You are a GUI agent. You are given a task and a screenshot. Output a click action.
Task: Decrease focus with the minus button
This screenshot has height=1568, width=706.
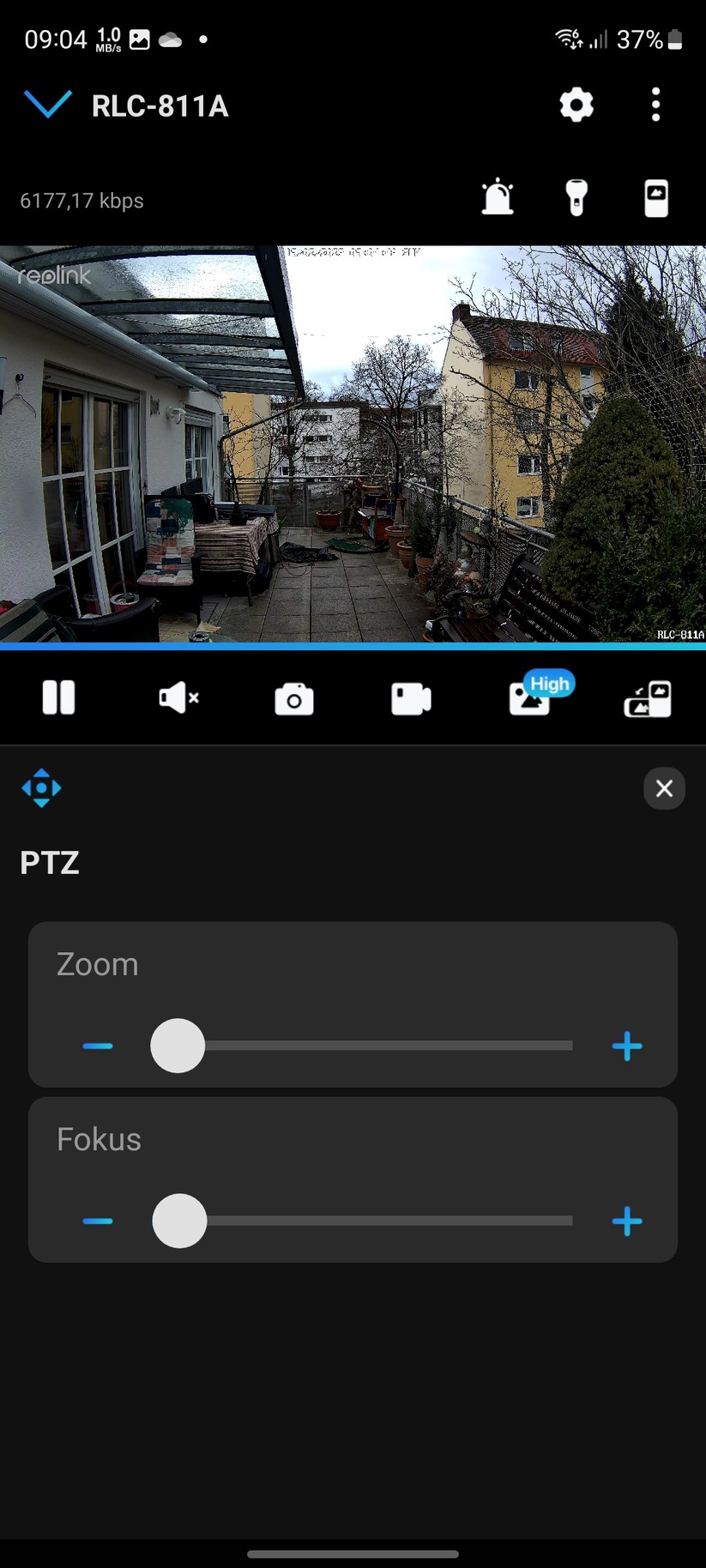(x=97, y=1221)
